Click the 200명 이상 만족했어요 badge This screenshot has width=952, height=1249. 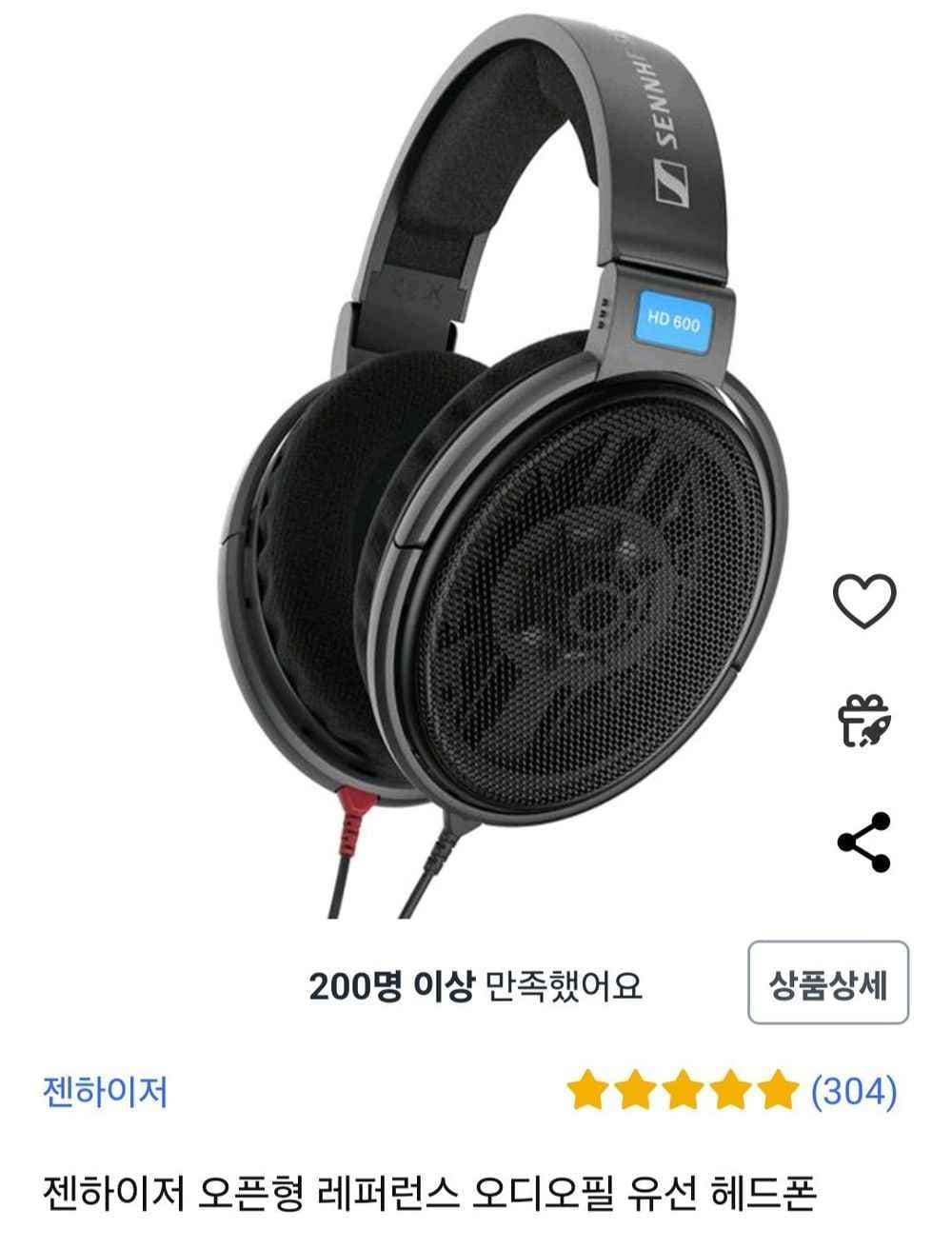[476, 986]
